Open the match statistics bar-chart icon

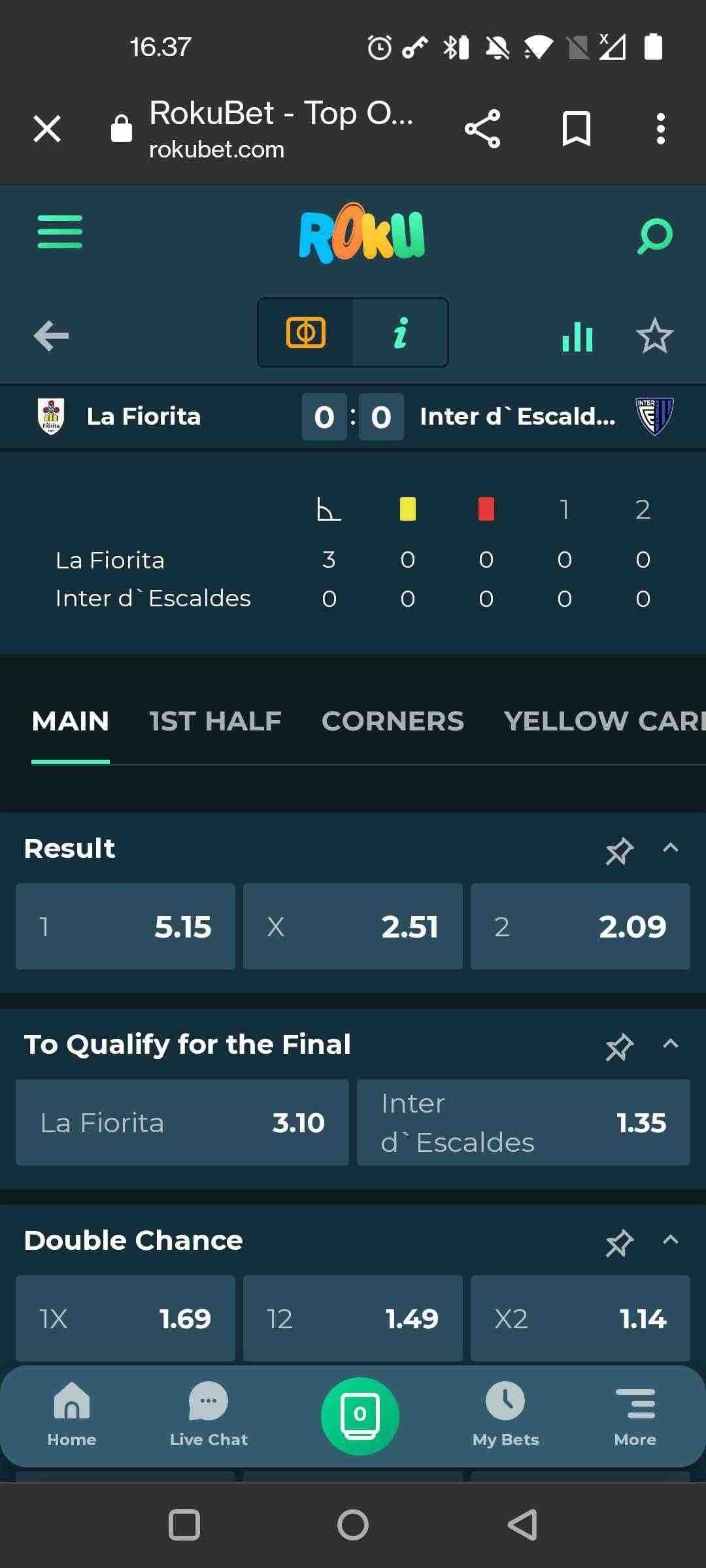coord(576,335)
